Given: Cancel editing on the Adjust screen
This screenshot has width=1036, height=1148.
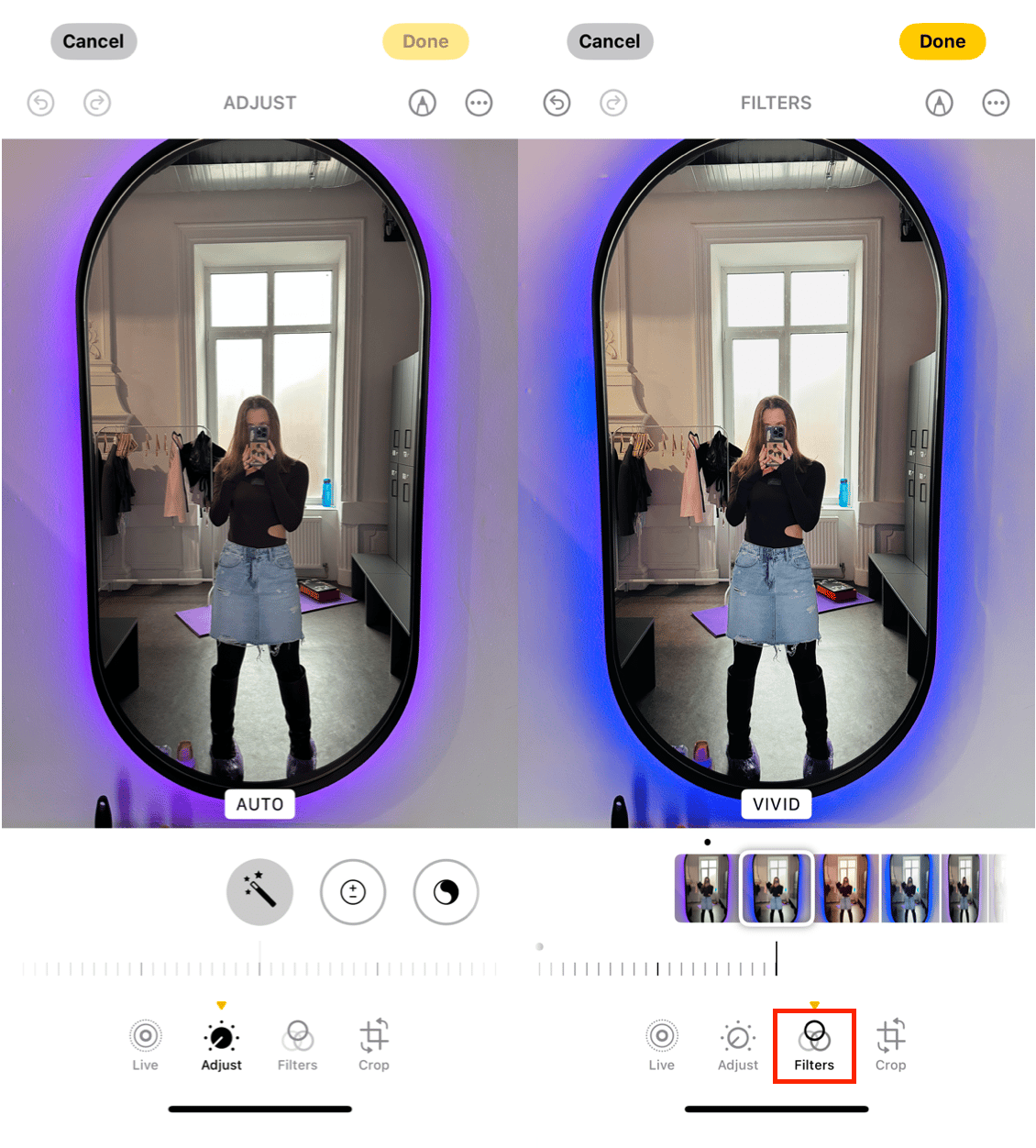Looking at the screenshot, I should pyautogui.click(x=94, y=41).
